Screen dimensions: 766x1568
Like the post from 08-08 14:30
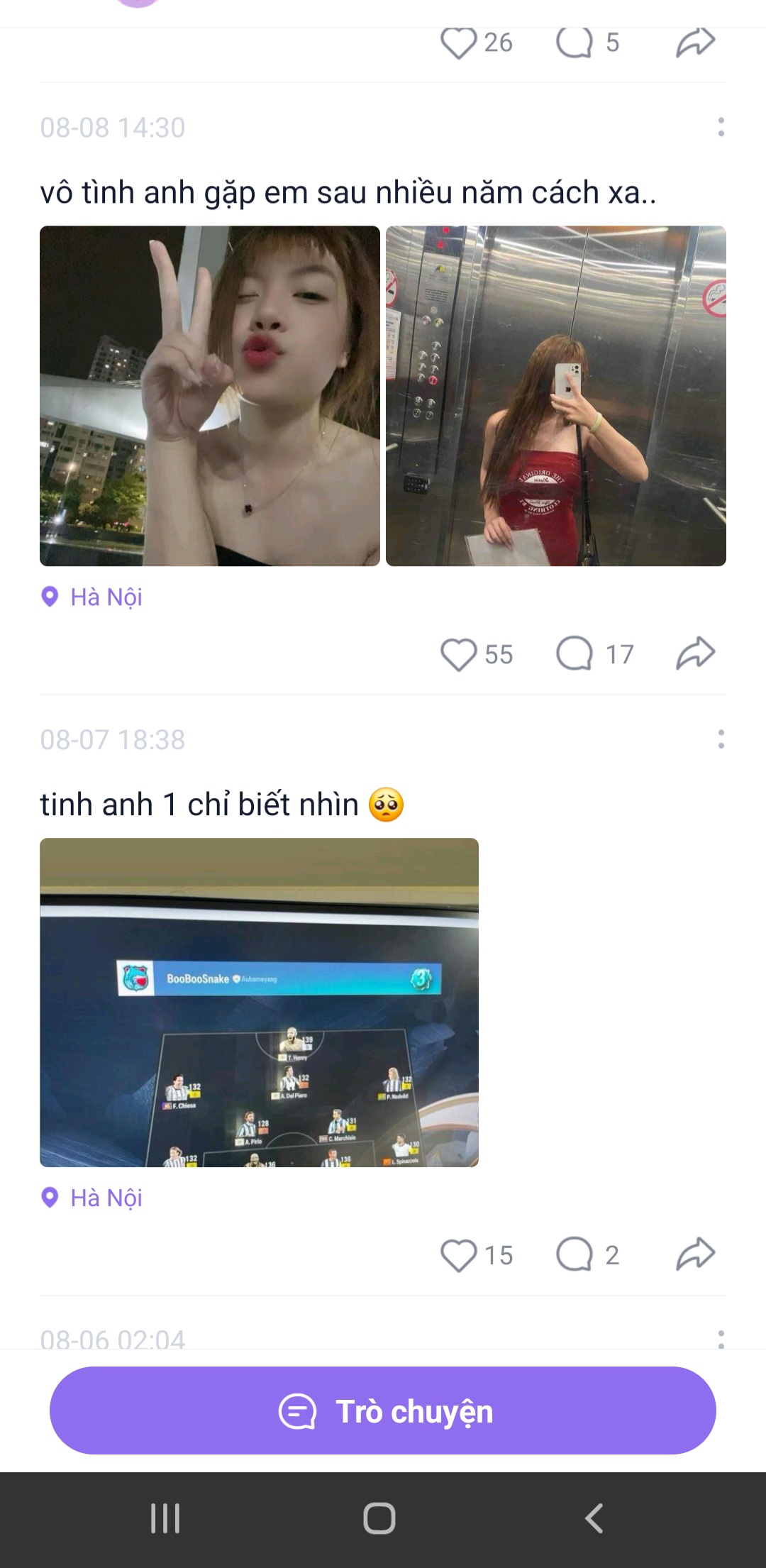tap(462, 654)
